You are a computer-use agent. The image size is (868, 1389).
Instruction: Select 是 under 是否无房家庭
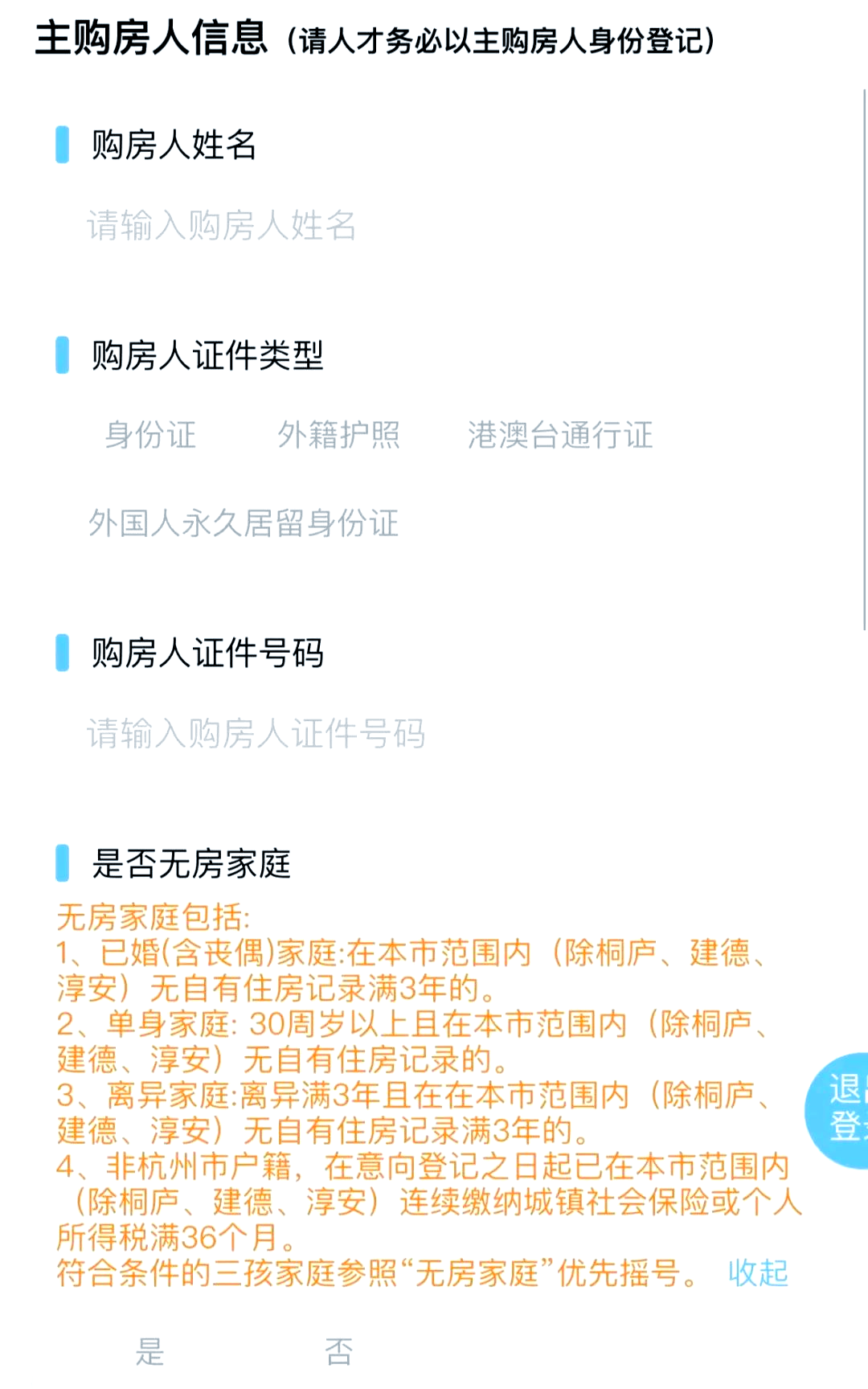150,1353
